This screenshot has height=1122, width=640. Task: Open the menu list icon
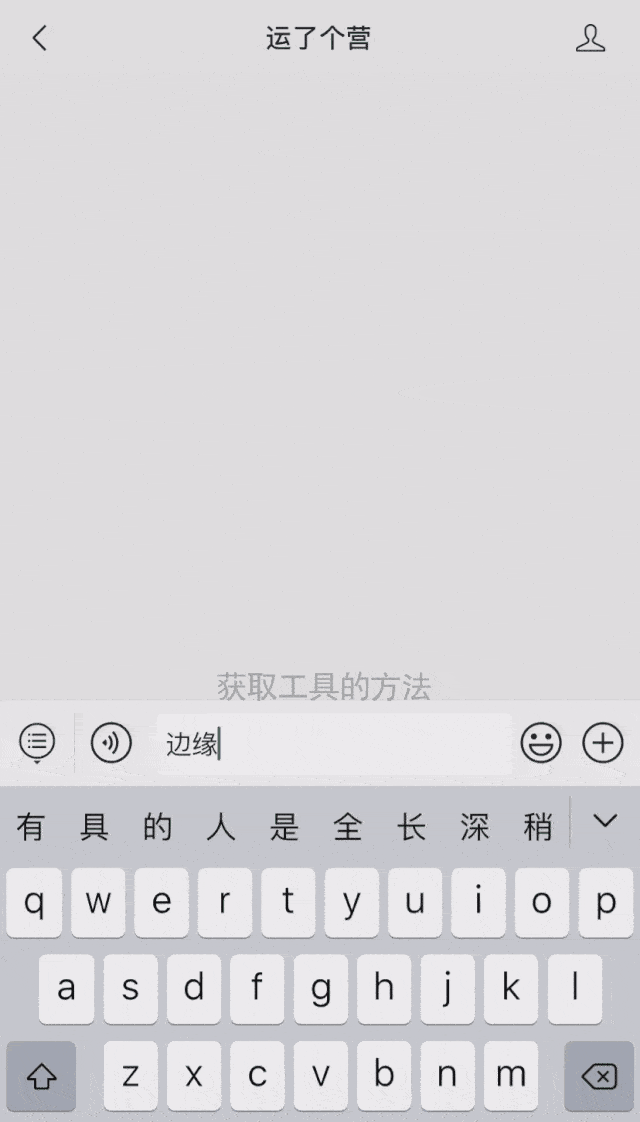pyautogui.click(x=37, y=743)
